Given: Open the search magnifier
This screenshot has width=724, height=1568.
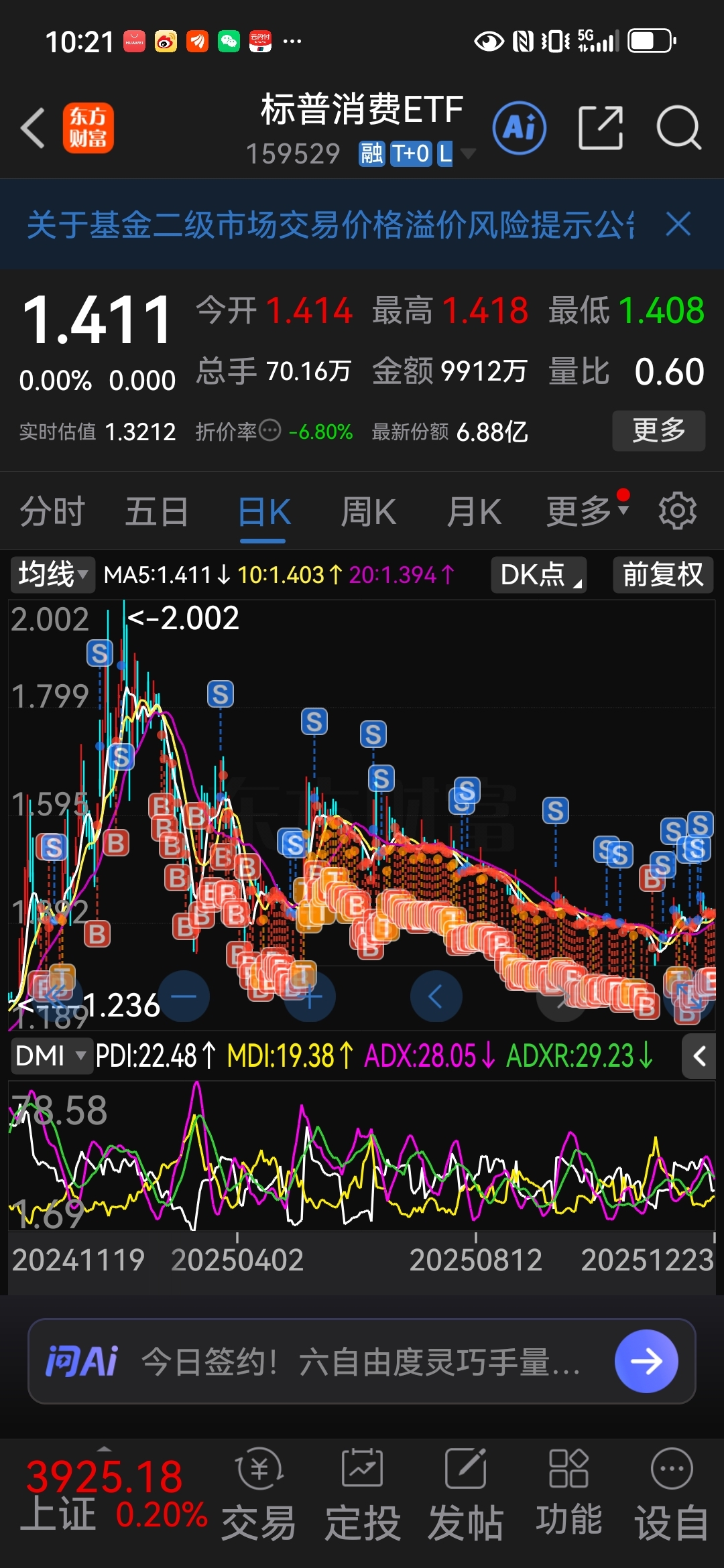Looking at the screenshot, I should (x=678, y=127).
